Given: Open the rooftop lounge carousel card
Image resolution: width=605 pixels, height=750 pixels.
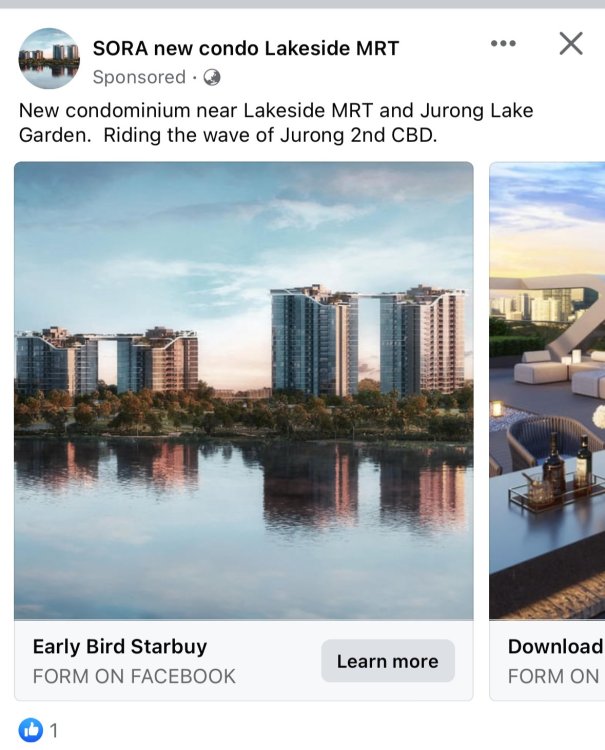Looking at the screenshot, I should point(547,390).
